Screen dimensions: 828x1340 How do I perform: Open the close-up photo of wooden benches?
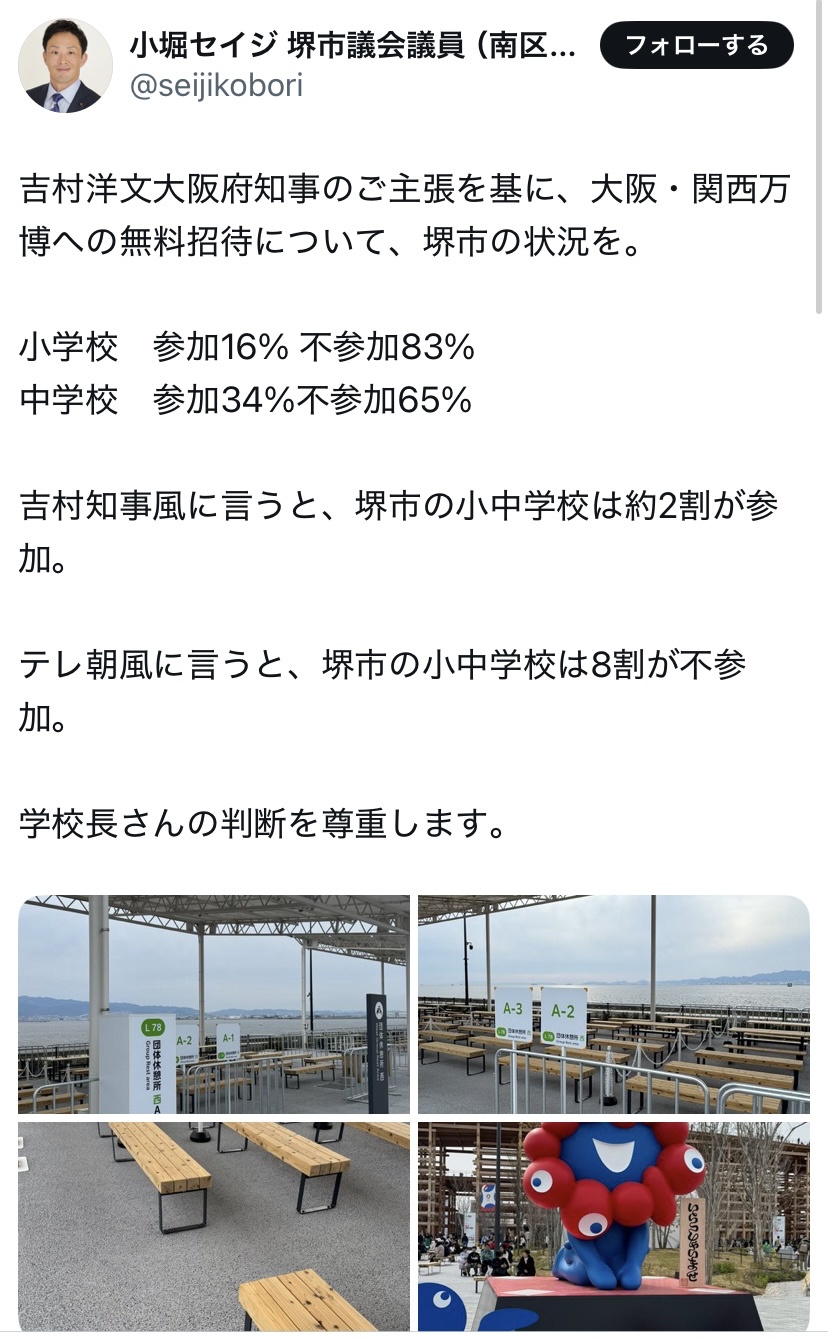214,1226
